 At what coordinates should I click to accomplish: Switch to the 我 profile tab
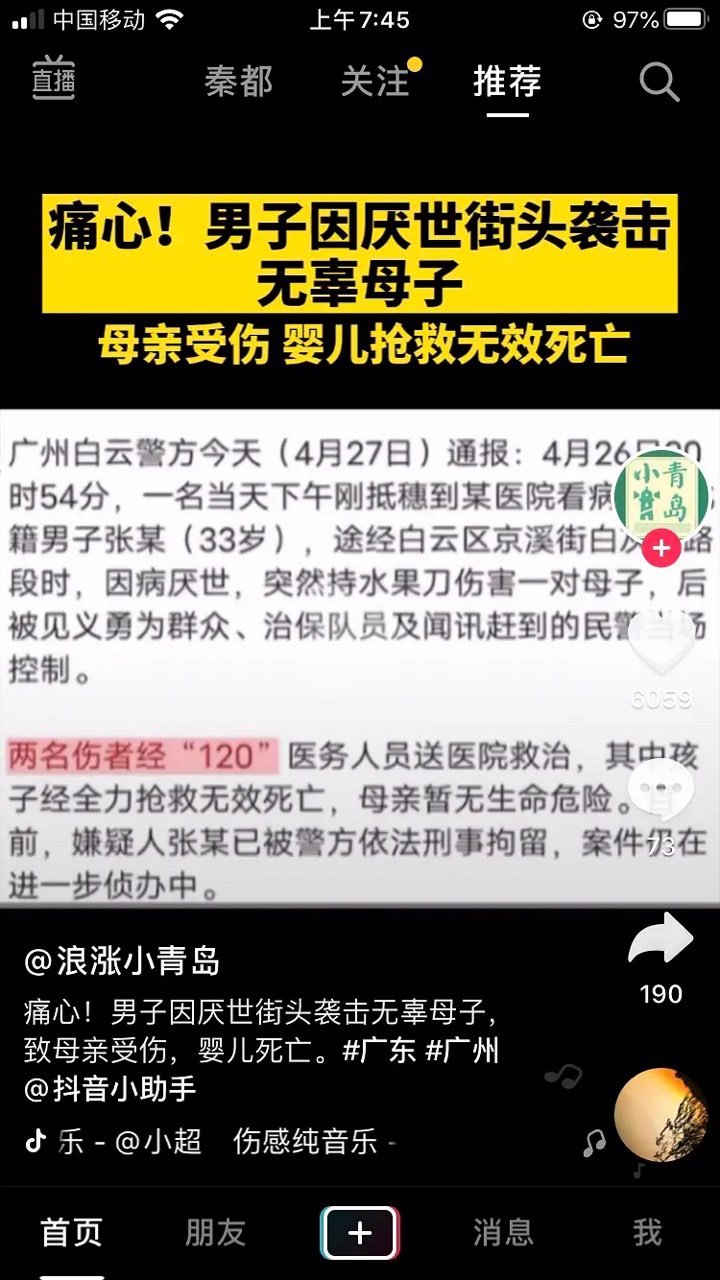click(647, 1232)
